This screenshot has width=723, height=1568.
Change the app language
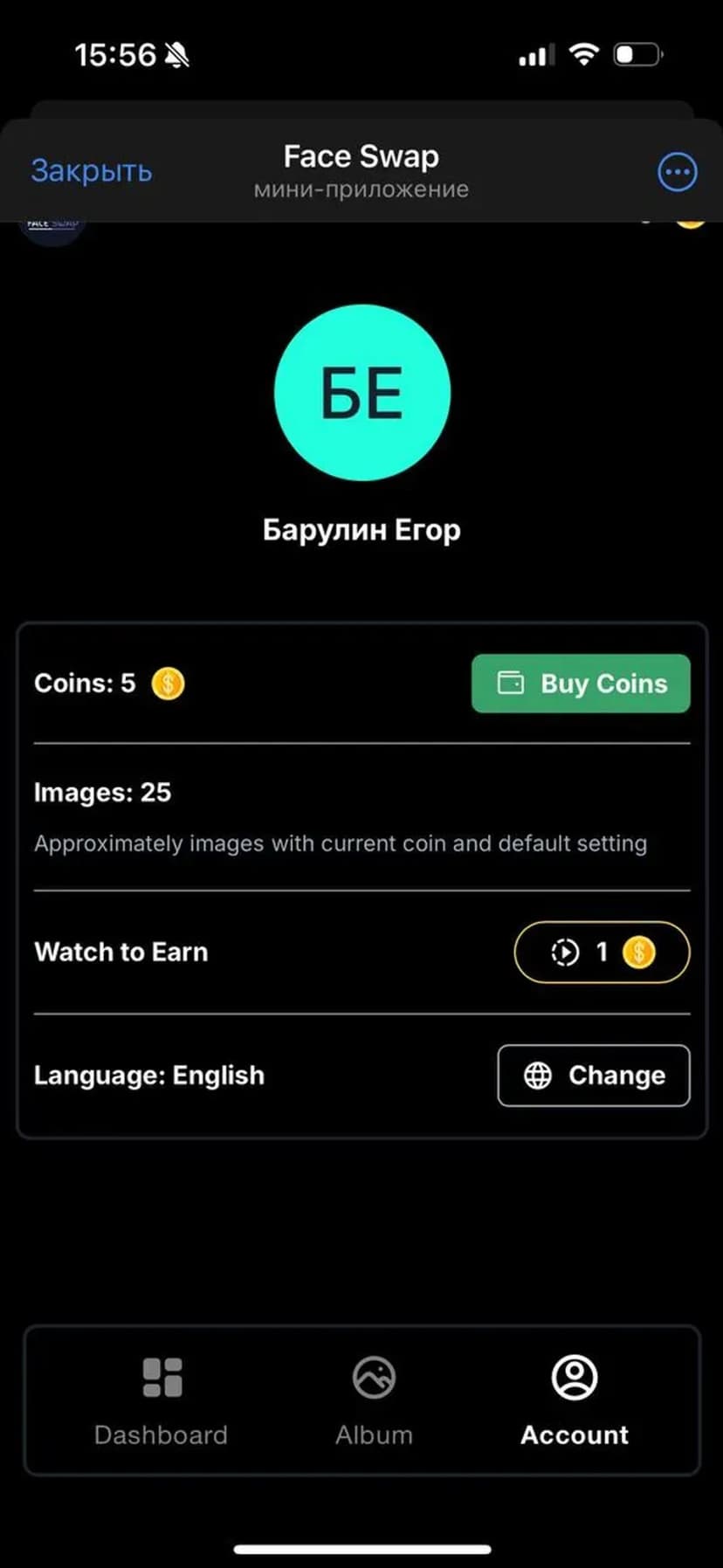pyautogui.click(x=594, y=1076)
